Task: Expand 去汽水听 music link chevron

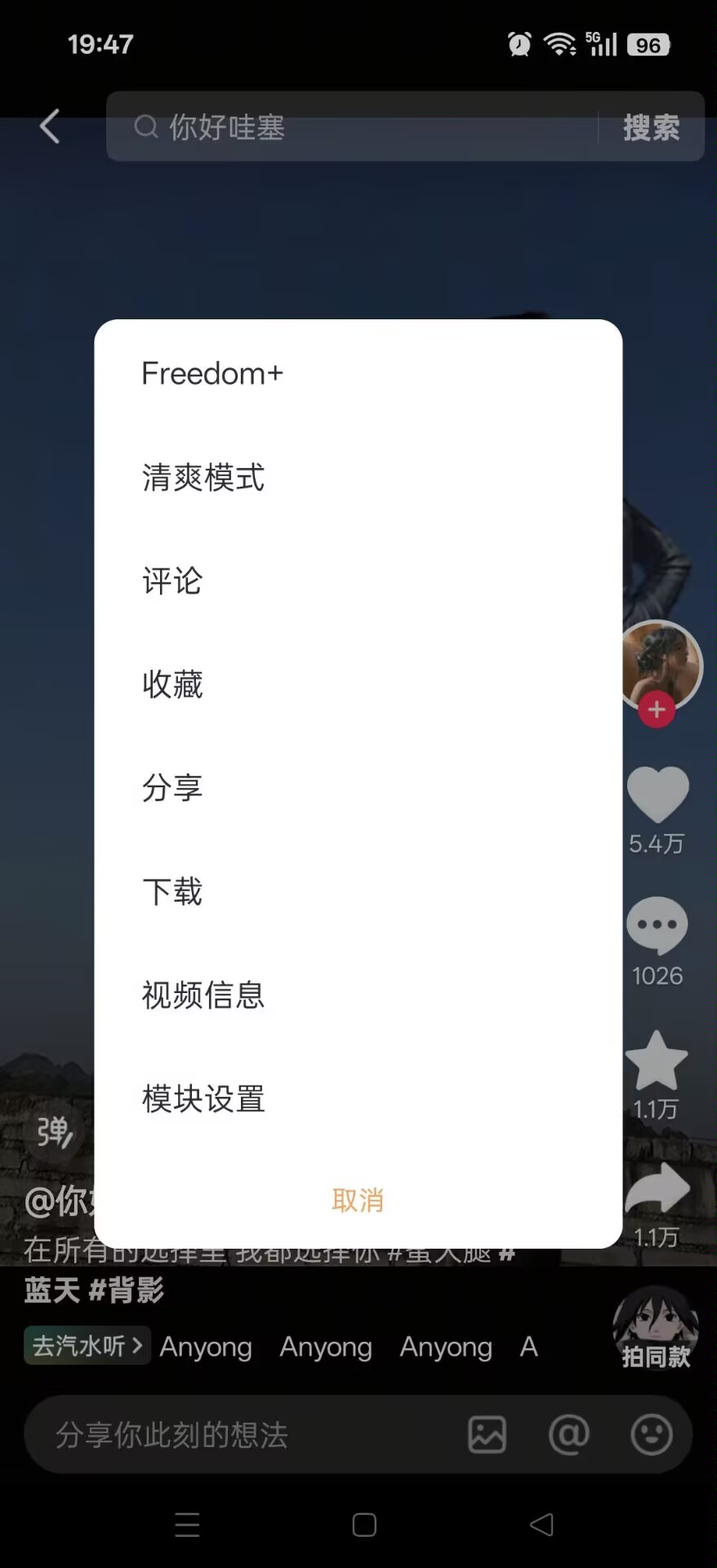Action: [139, 1345]
